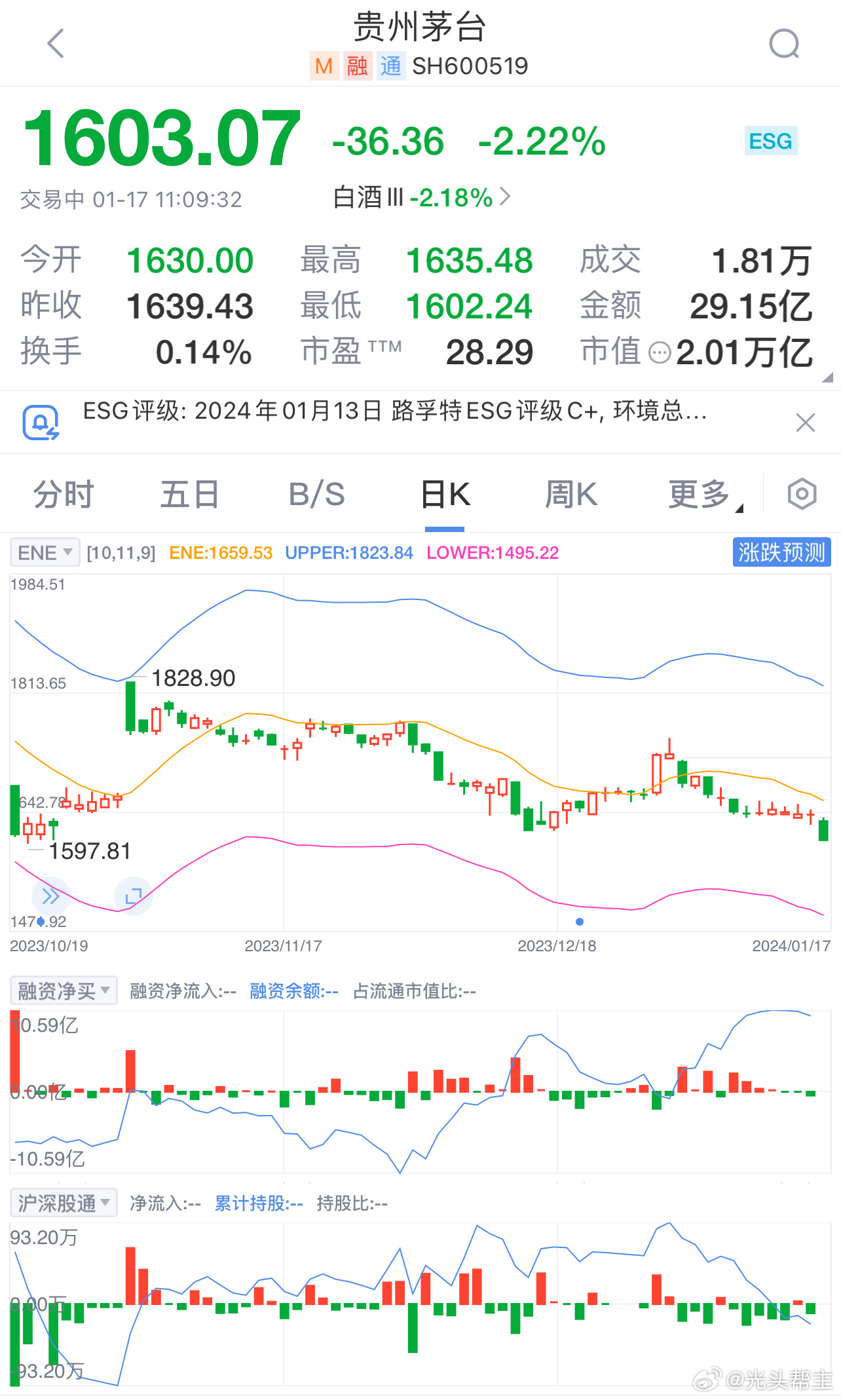This screenshot has width=841, height=1400.
Task: Open chart settings hexagon icon
Action: (x=802, y=494)
